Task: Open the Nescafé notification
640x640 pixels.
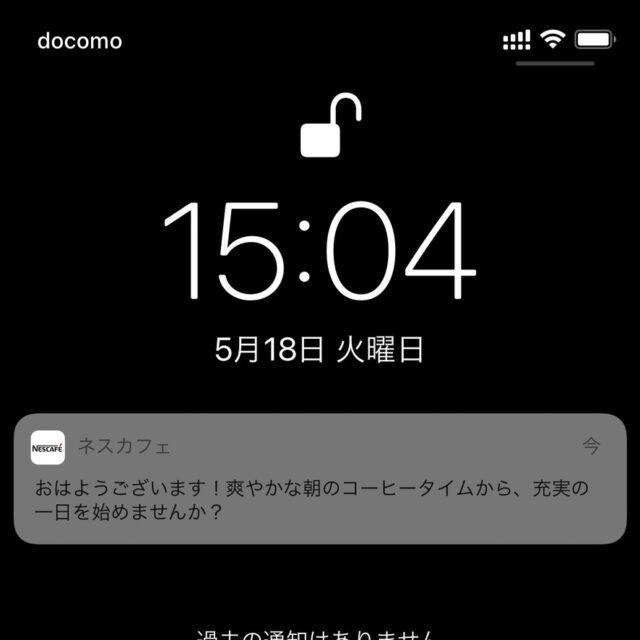Action: tap(320, 480)
